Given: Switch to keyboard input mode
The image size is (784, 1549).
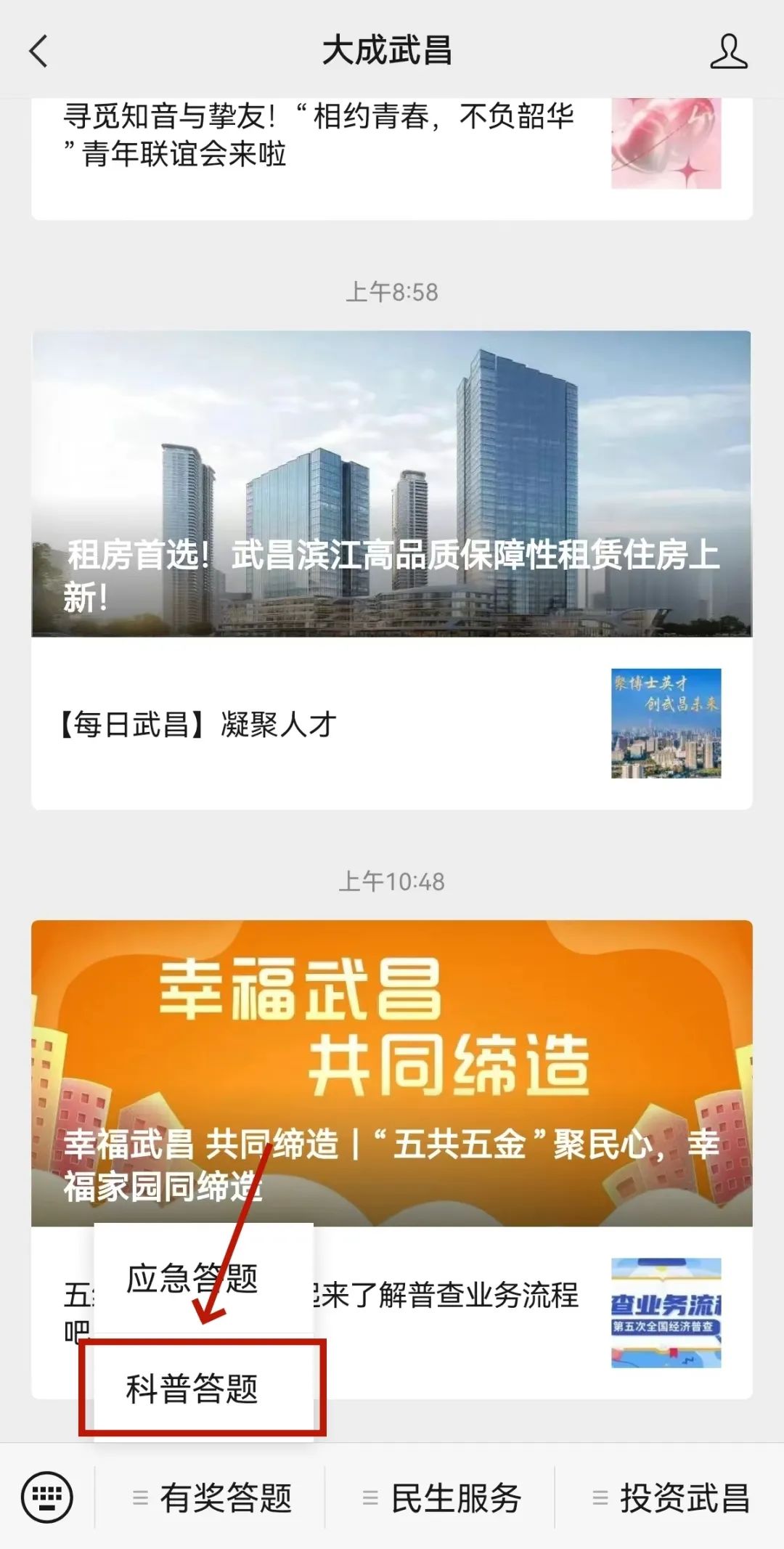Looking at the screenshot, I should tap(47, 1497).
